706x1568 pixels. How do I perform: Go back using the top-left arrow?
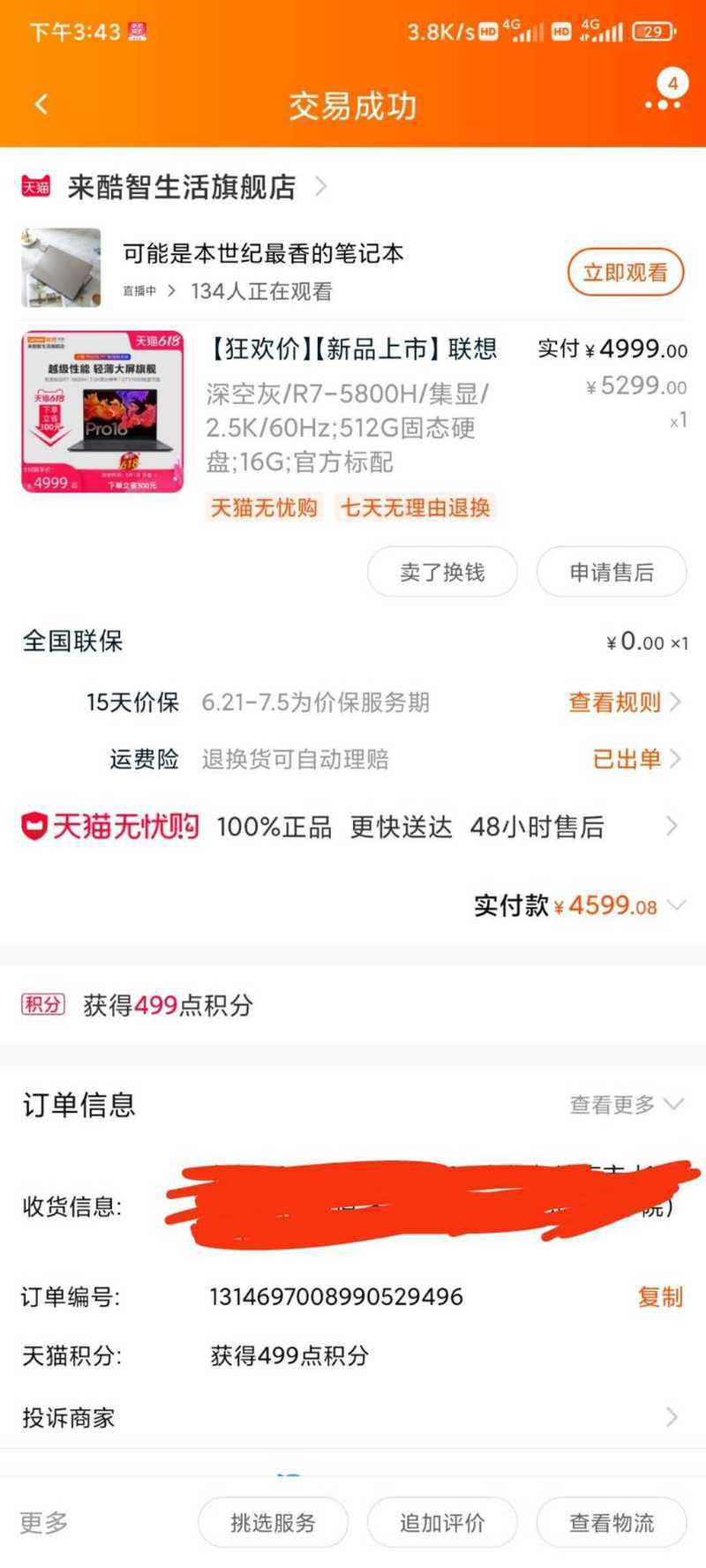41,104
